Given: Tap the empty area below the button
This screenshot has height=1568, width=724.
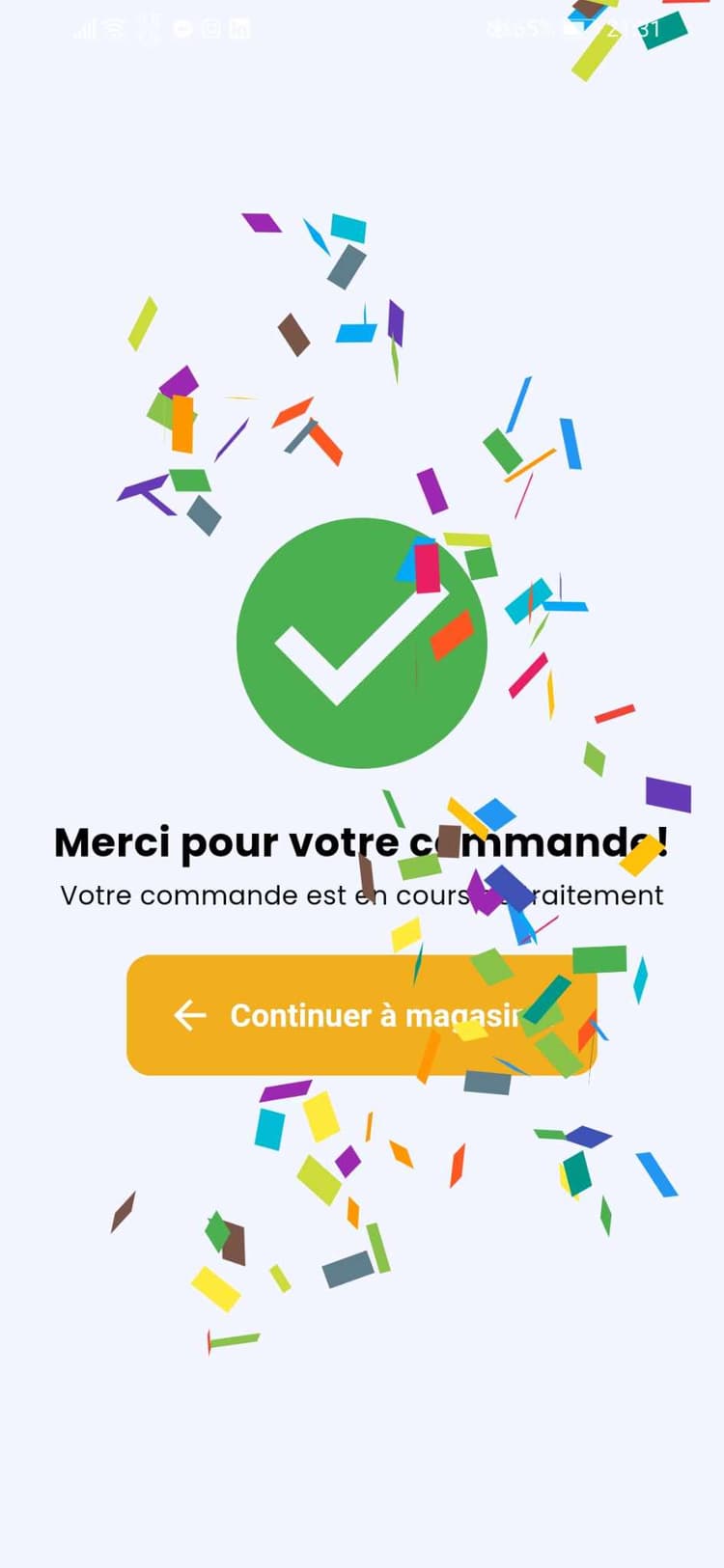Looking at the screenshot, I should 362,1447.
